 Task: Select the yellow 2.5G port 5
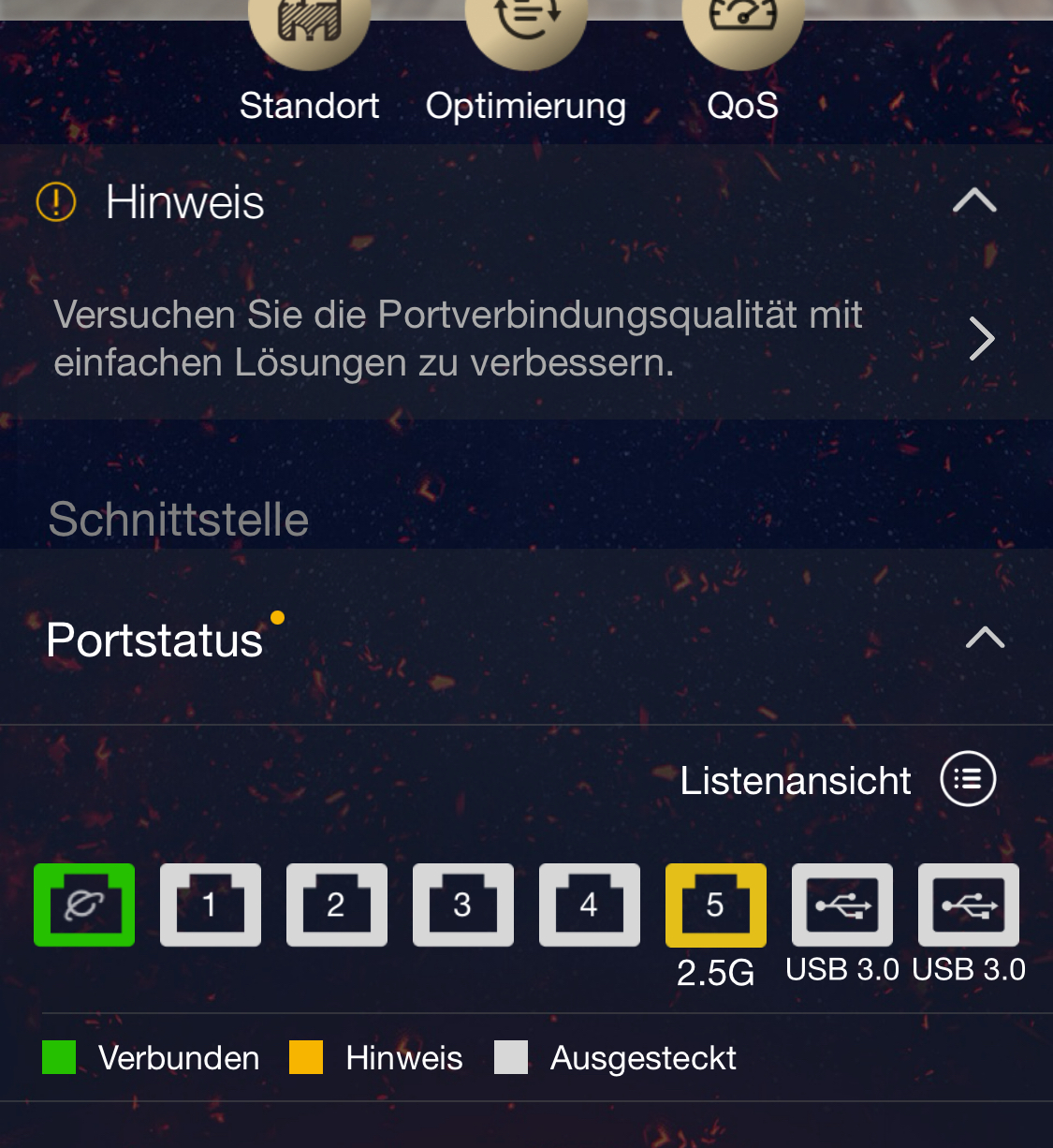tap(716, 905)
